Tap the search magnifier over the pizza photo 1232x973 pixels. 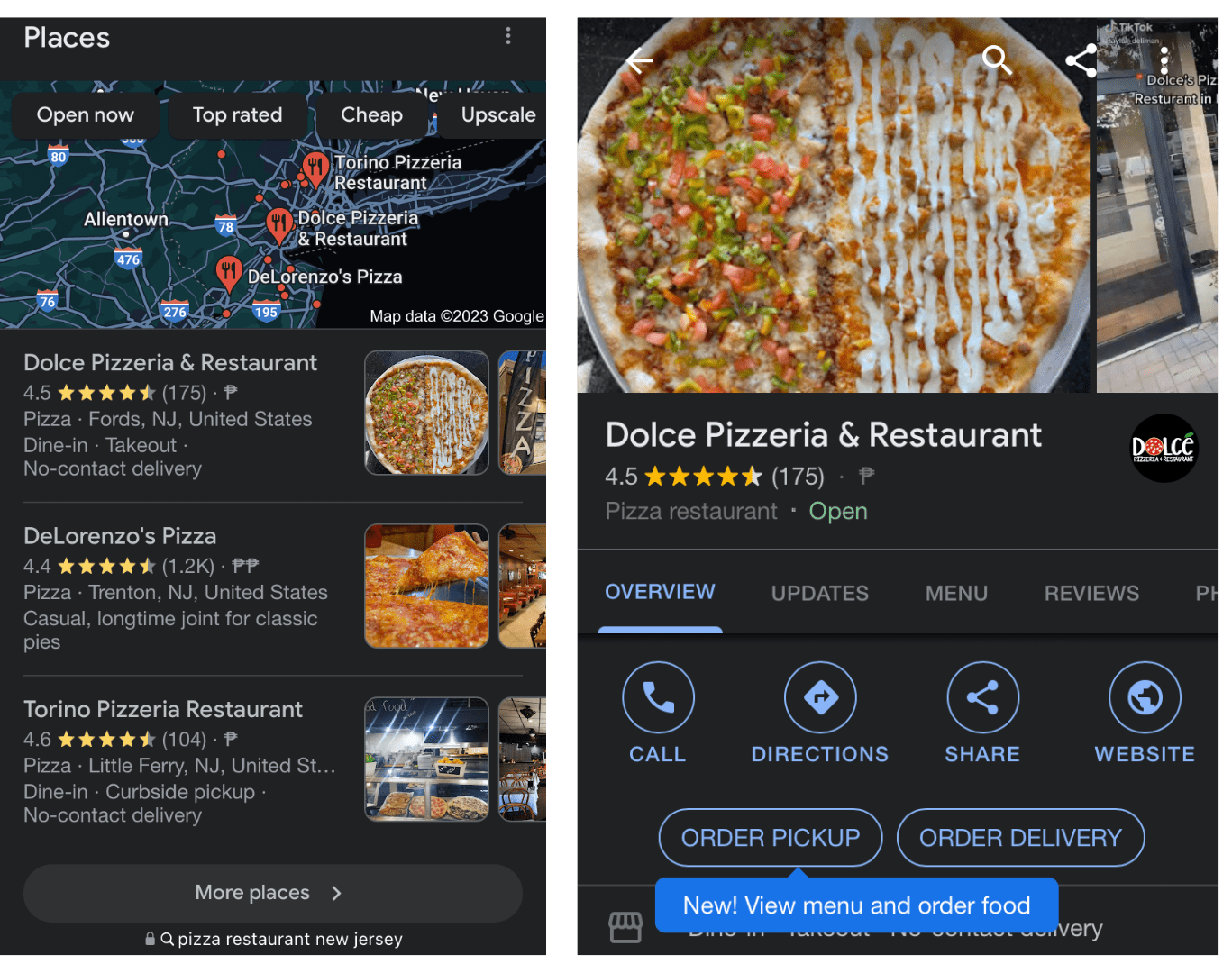[996, 60]
